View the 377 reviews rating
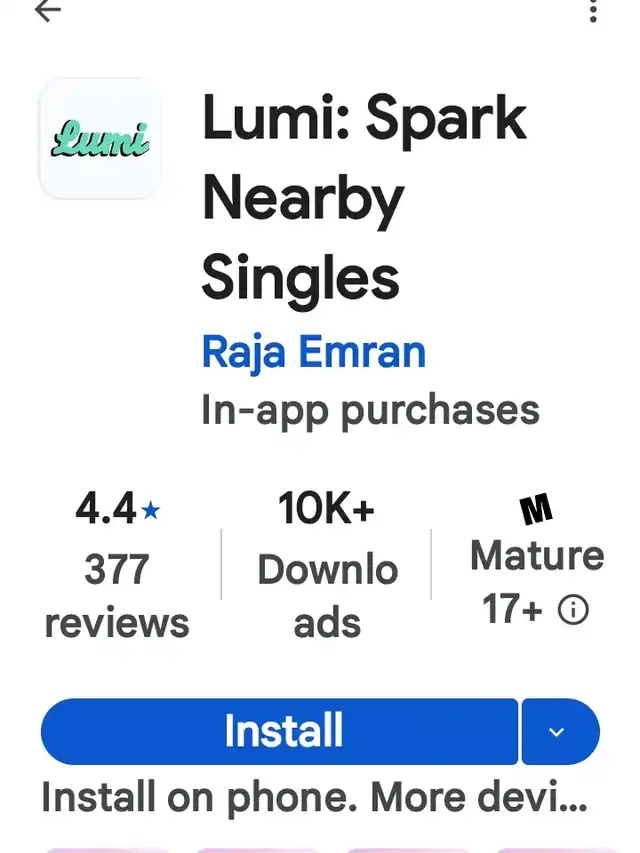Image resolution: width=640 pixels, height=853 pixels. coord(117,570)
